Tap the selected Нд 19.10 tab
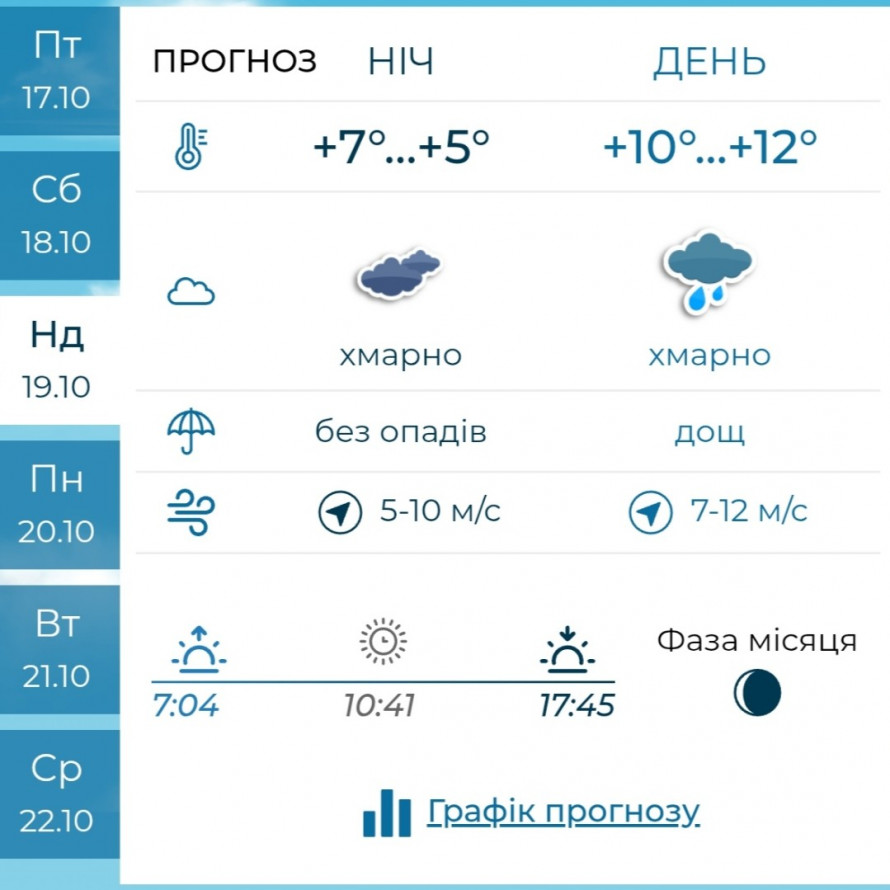Screen dimensions: 890x890 [x=57, y=360]
